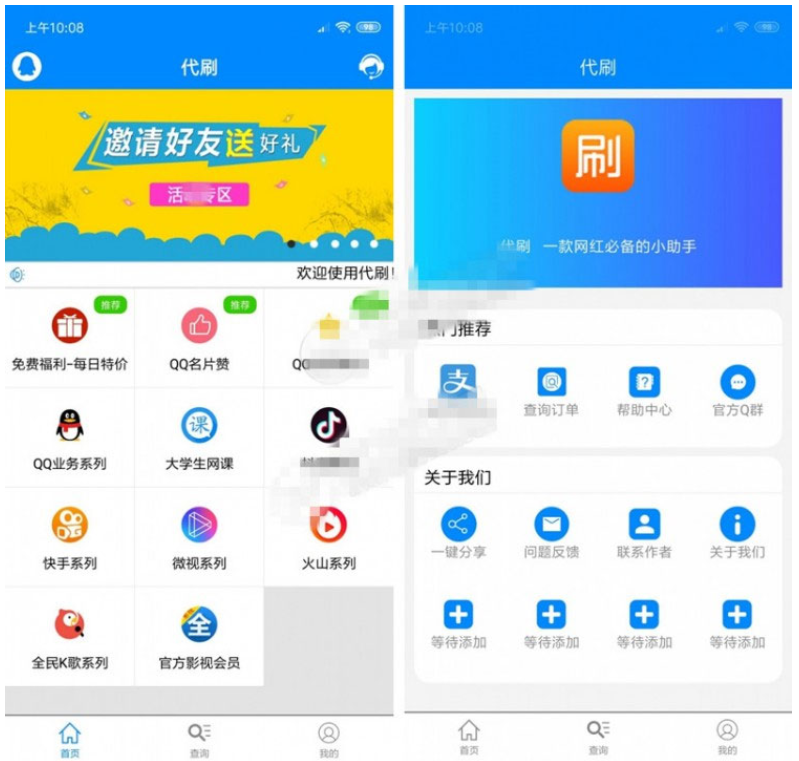Select 全民K歌系列 category
The image size is (799, 761).
coord(69,636)
